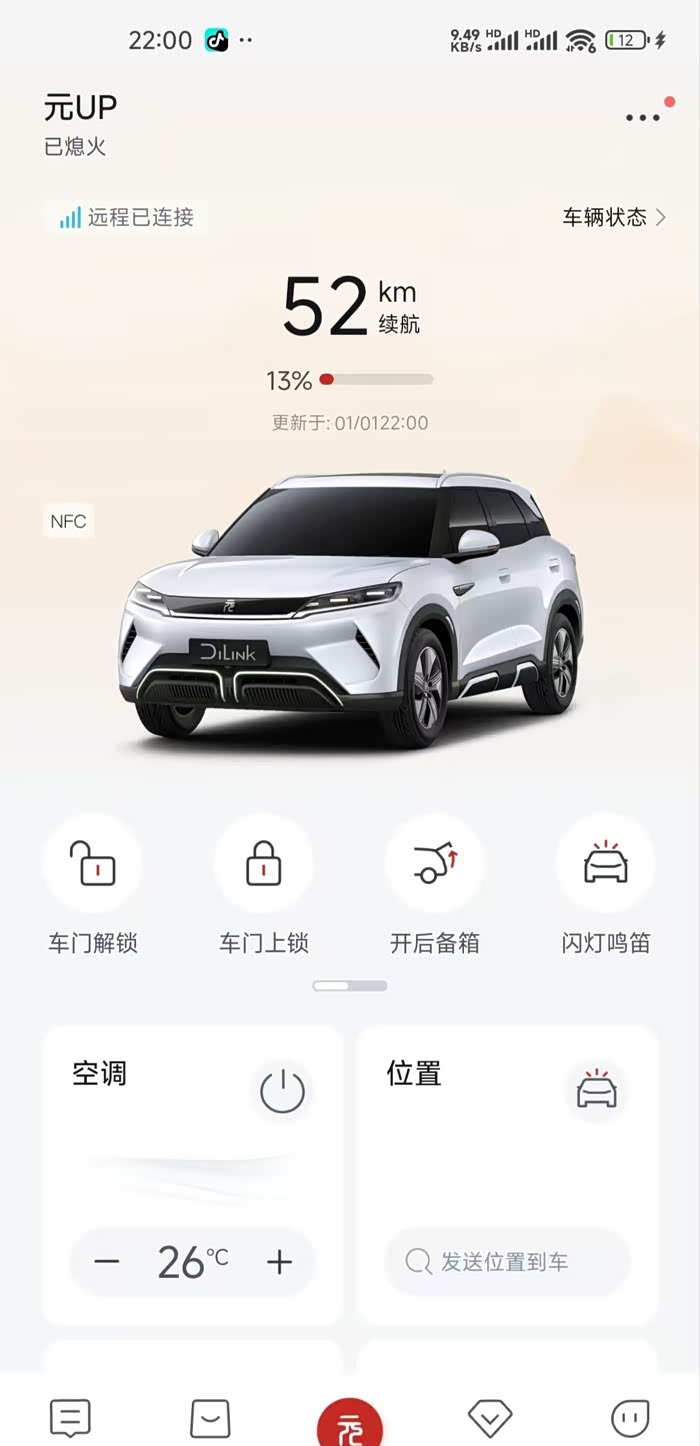Screen dimensions: 700x1446
Task: Switch to the shop bag bottom tab
Action: pos(210,1417)
